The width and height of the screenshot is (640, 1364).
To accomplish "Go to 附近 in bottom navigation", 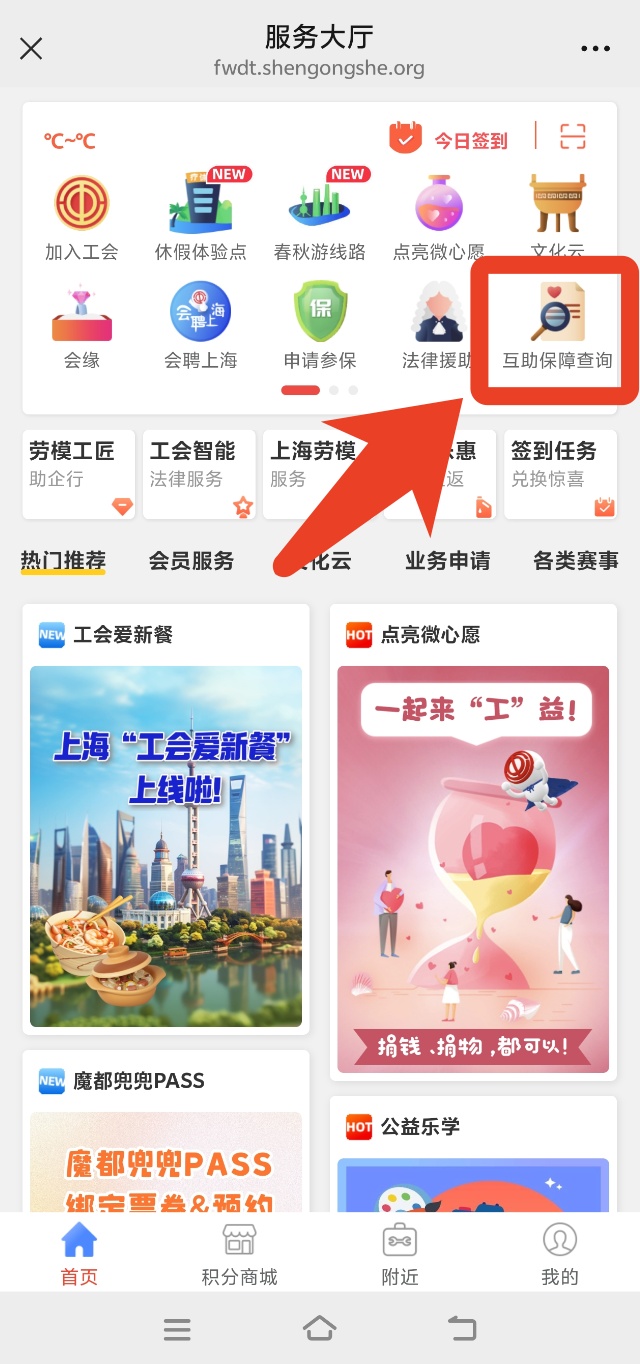I will 400,1254.
